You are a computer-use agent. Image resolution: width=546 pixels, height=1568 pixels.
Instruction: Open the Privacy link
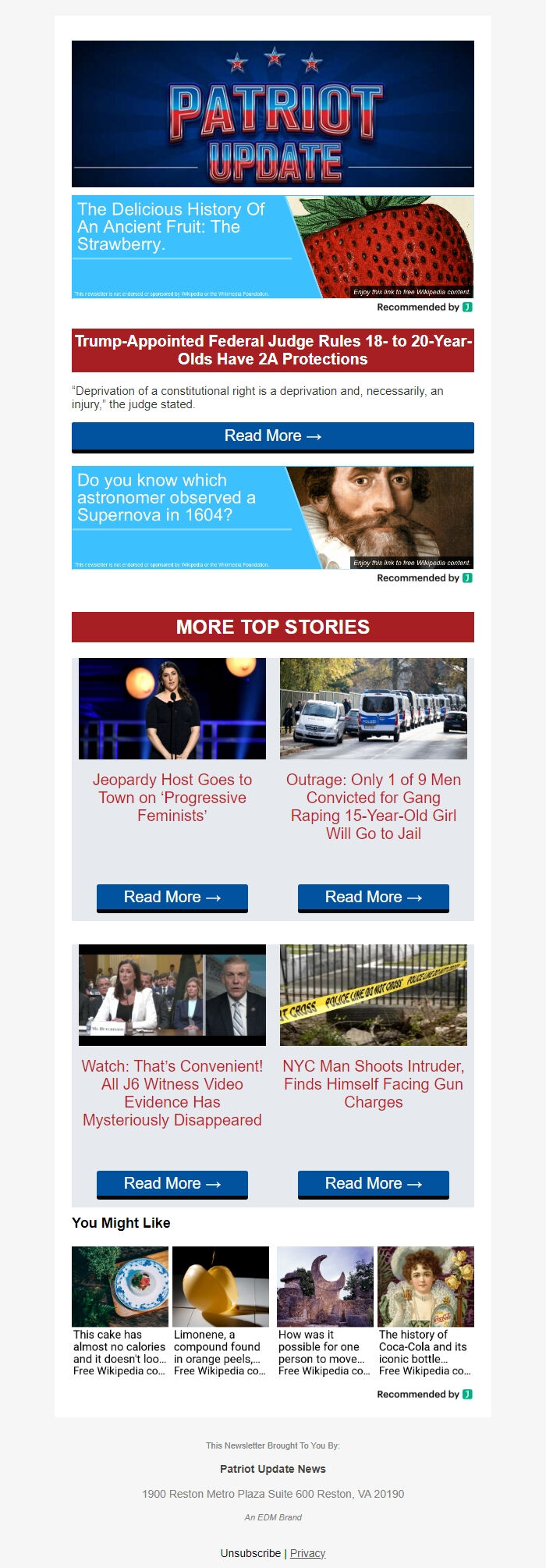[307, 1553]
